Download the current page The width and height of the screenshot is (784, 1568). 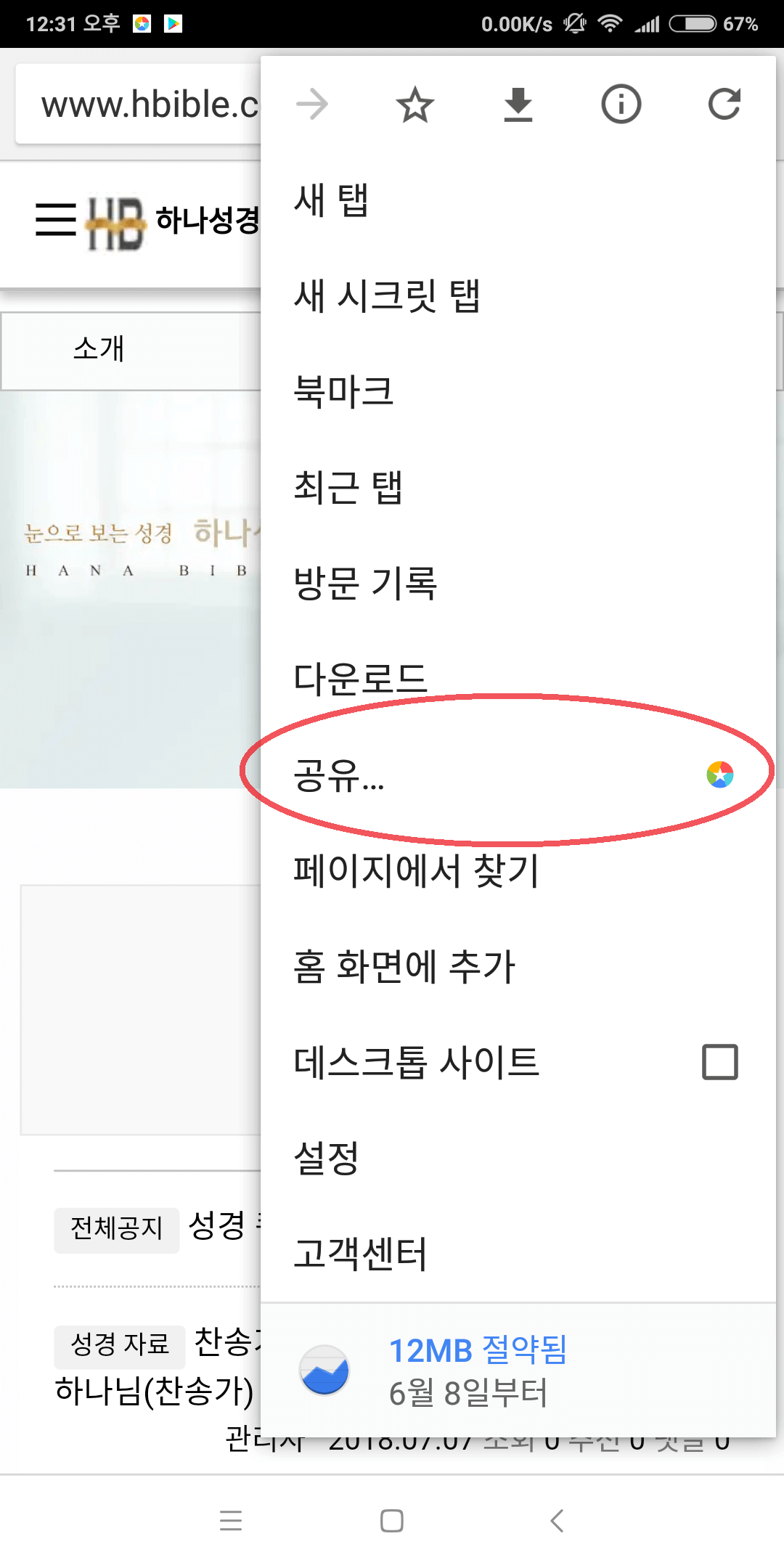[518, 105]
